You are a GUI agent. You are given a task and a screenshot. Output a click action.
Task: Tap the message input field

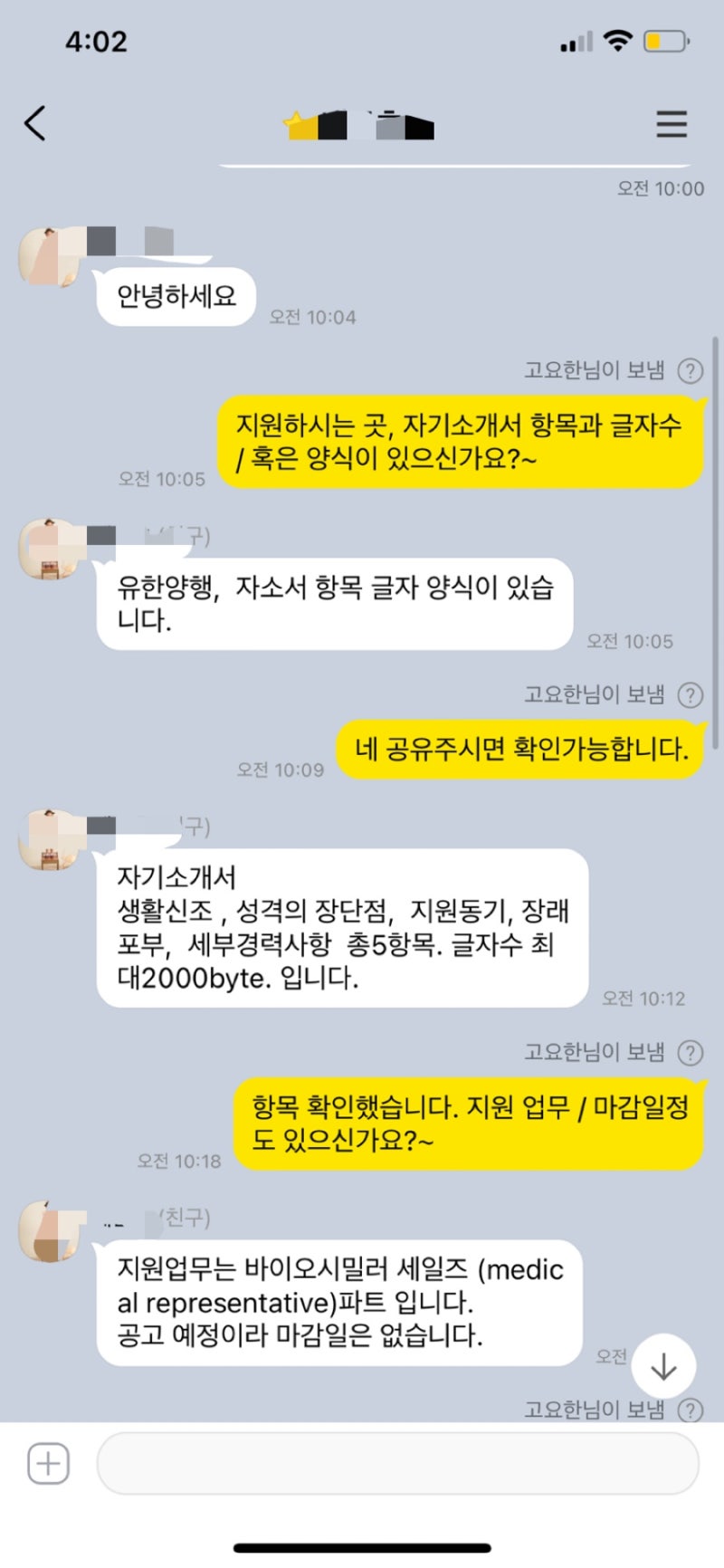(396, 1463)
